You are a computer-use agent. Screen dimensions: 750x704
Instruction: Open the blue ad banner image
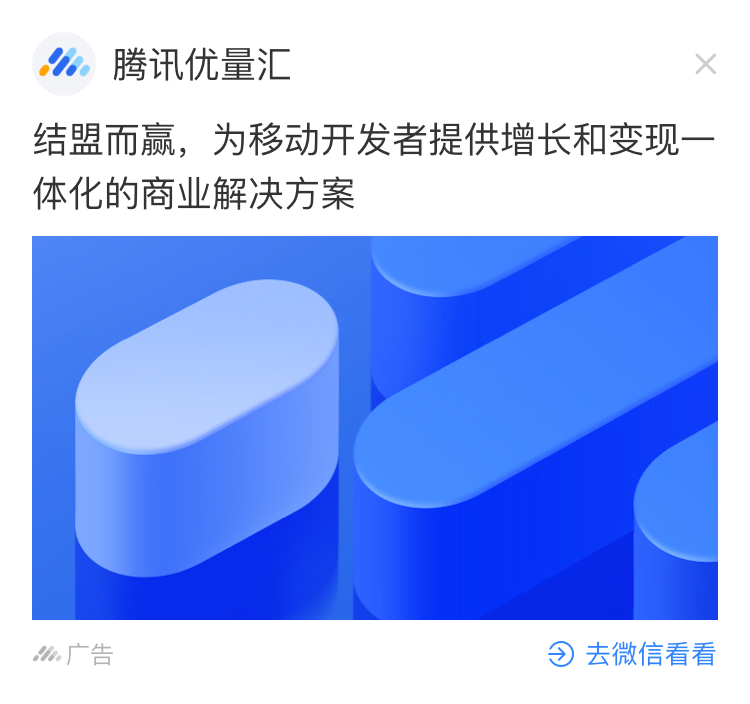tap(374, 428)
